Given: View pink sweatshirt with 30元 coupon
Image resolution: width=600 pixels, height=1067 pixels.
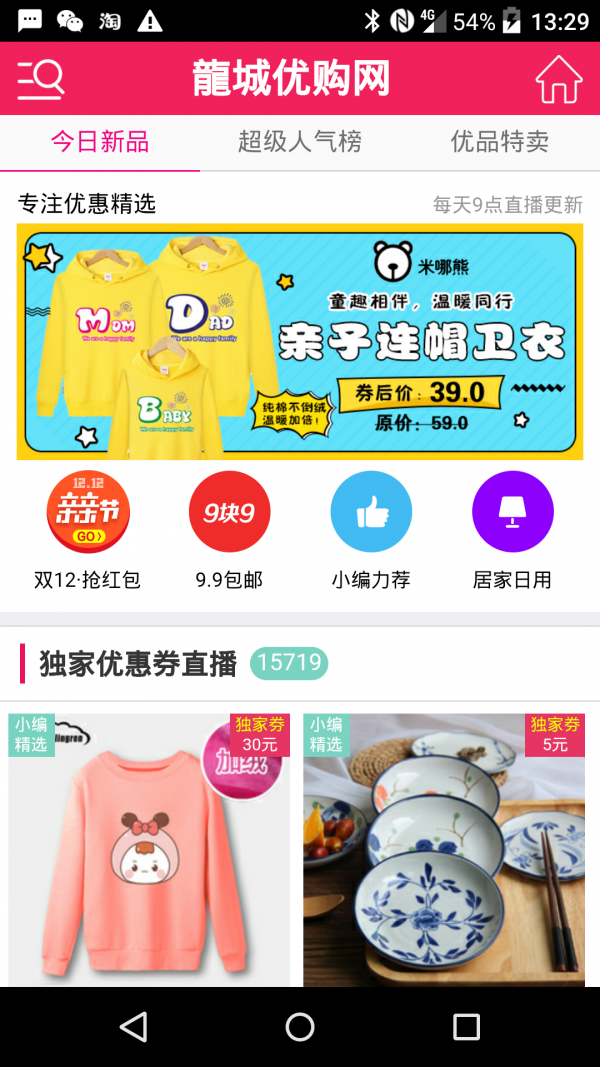Looking at the screenshot, I should [x=149, y=850].
